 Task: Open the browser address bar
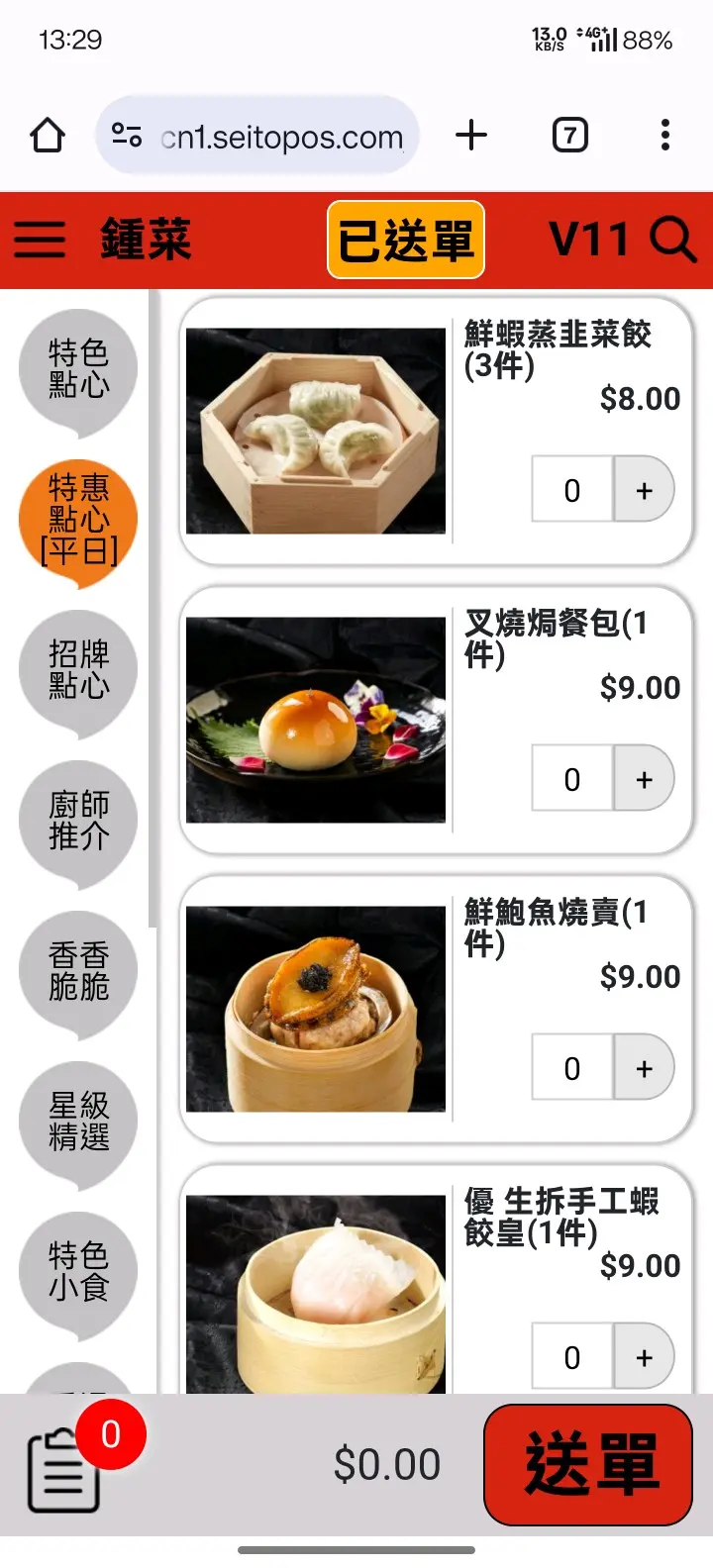pyautogui.click(x=281, y=136)
